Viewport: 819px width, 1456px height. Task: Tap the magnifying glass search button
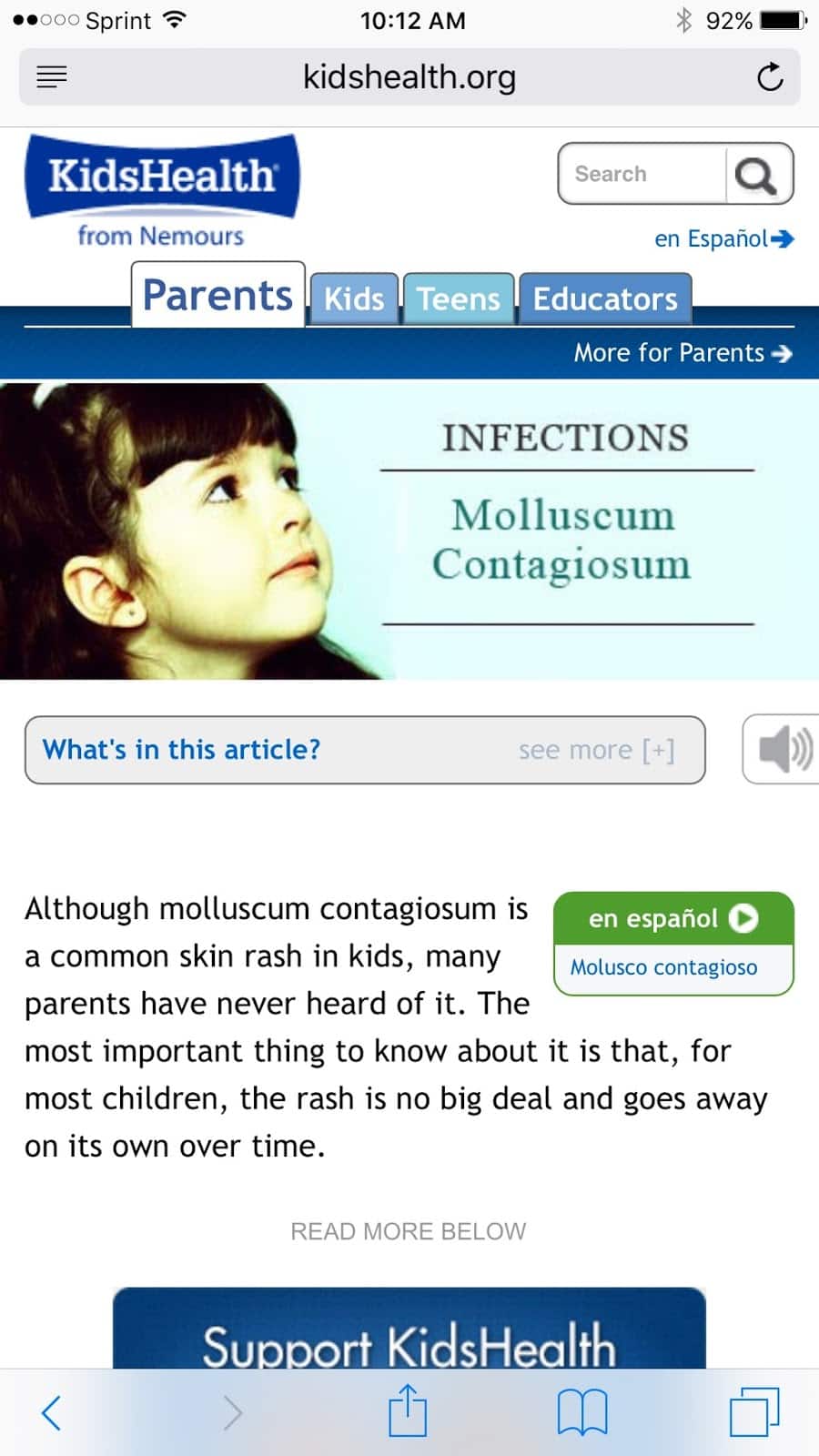(757, 174)
